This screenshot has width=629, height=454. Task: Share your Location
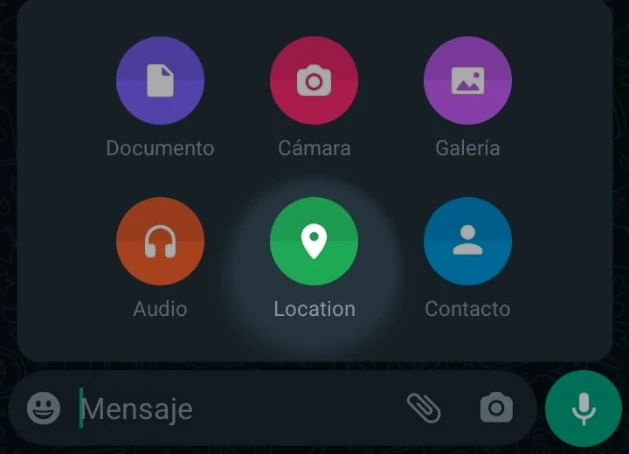click(x=314, y=241)
